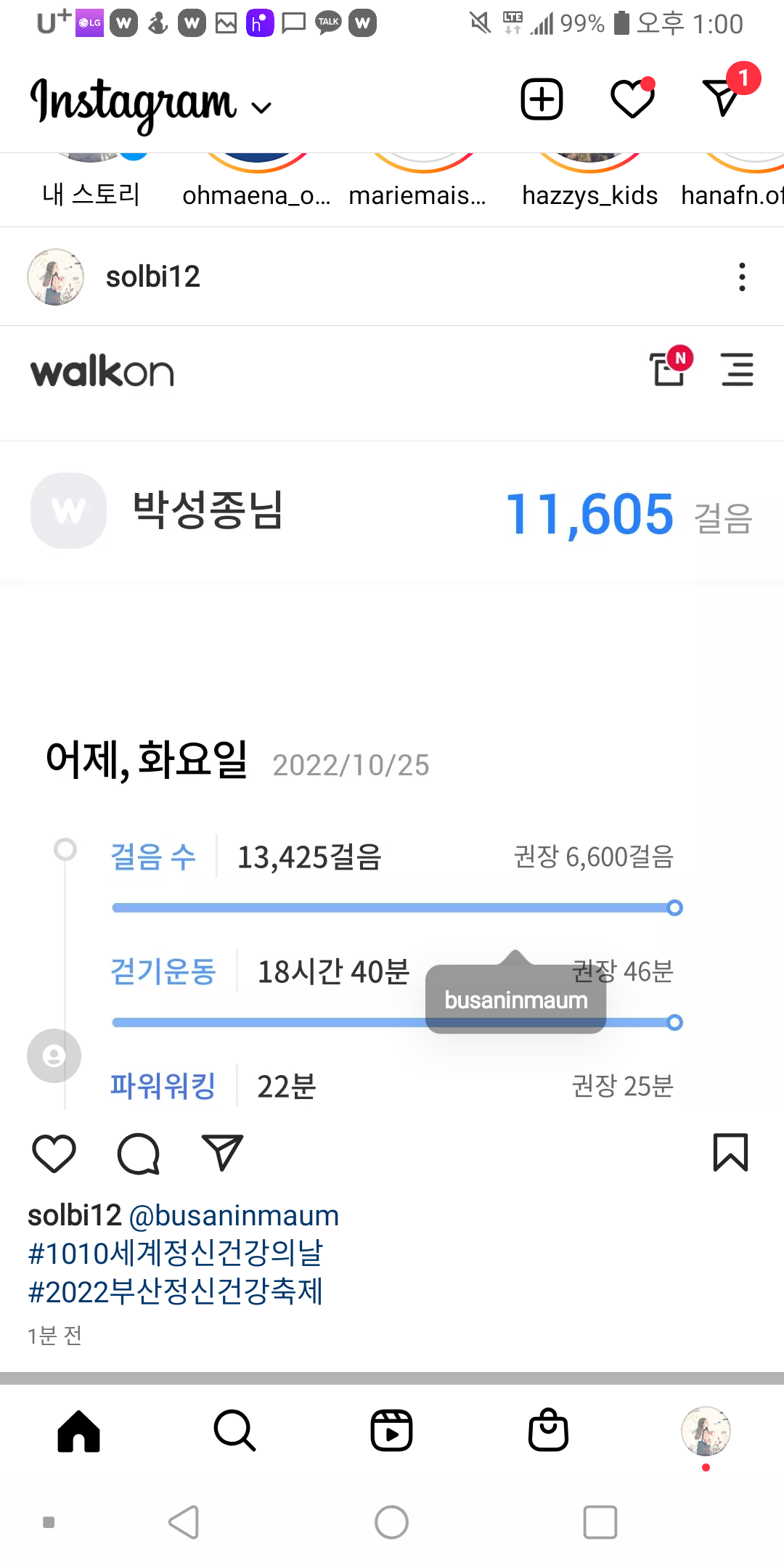Tap the busaninmaum tag on the photo
784x1568 pixels.
[516, 1000]
